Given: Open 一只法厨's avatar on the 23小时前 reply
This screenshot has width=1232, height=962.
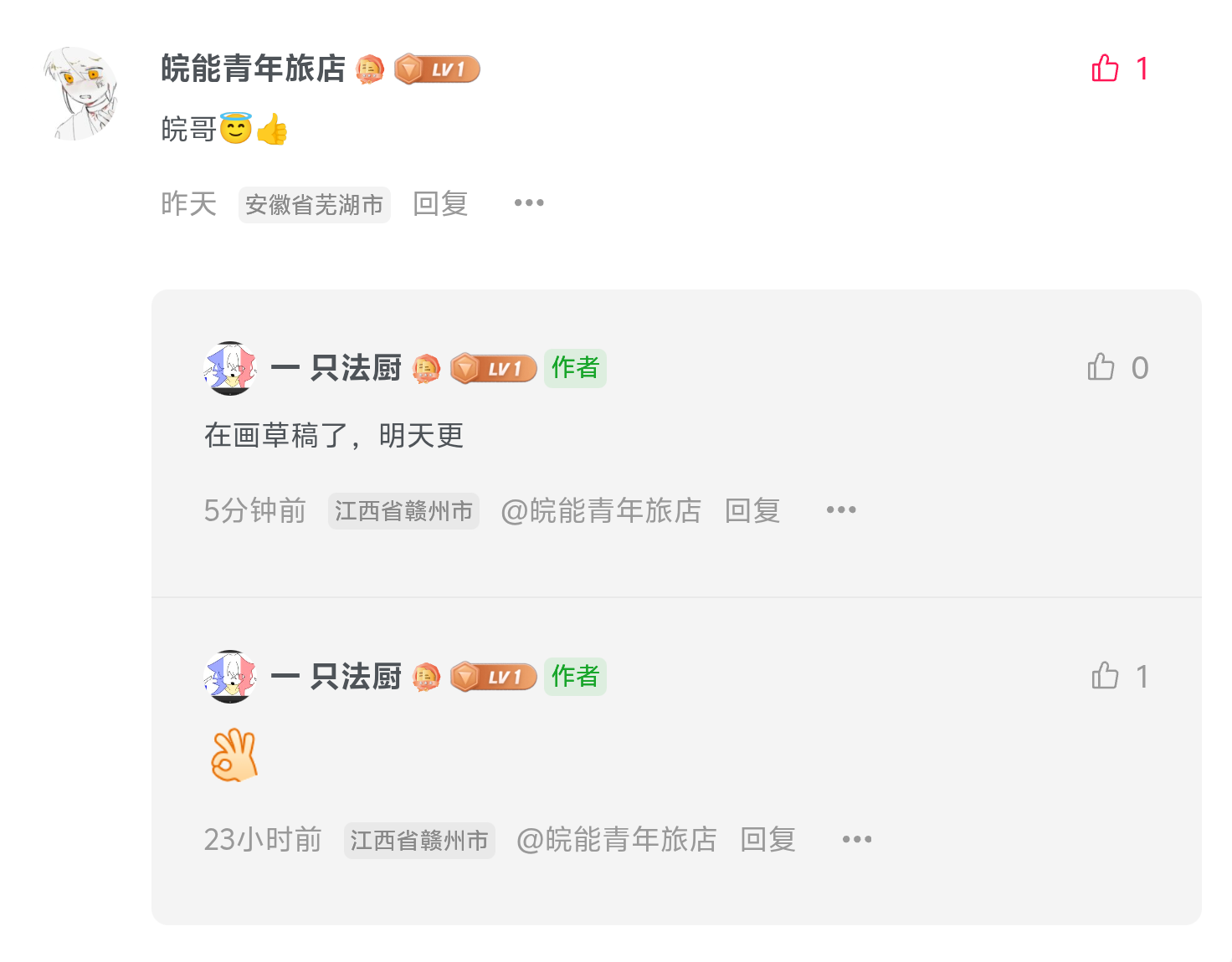Looking at the screenshot, I should (230, 676).
